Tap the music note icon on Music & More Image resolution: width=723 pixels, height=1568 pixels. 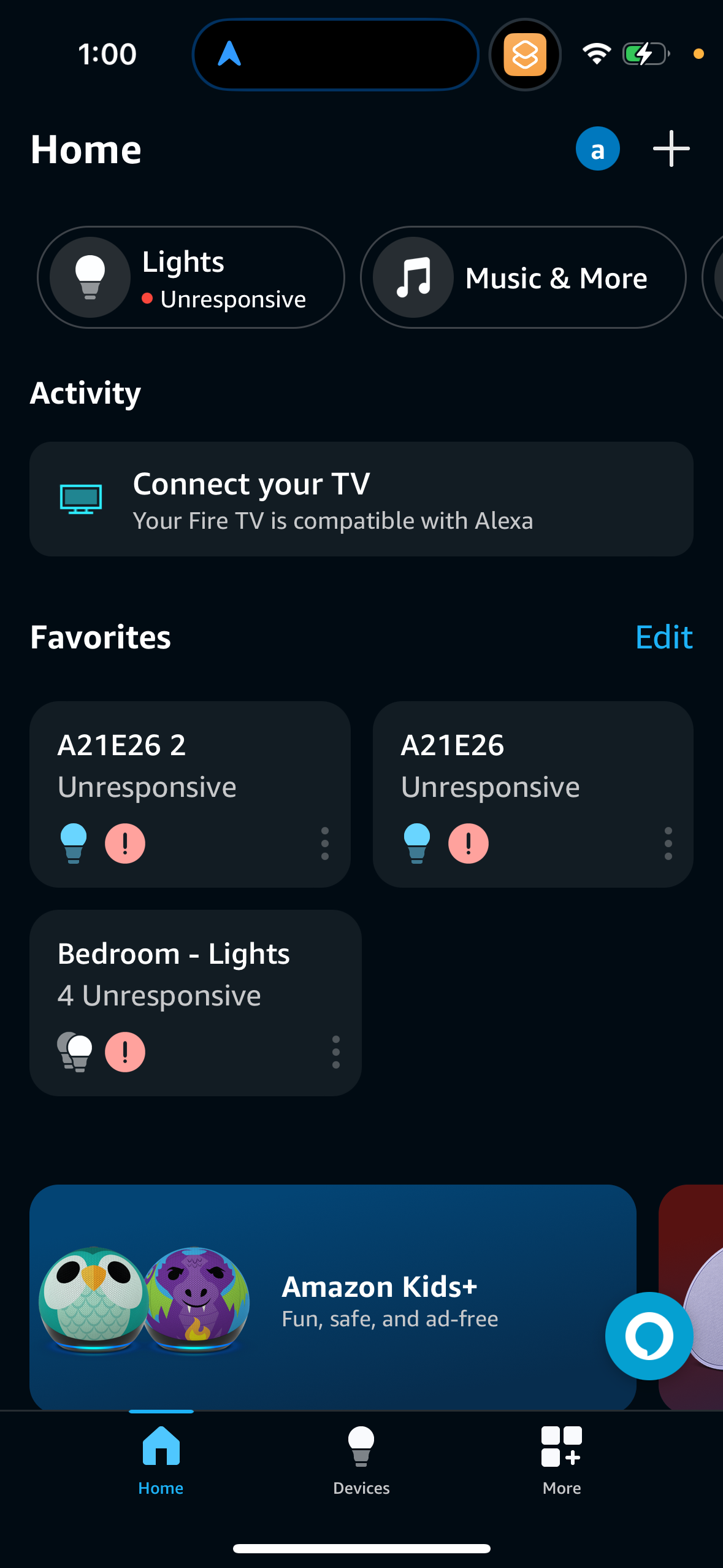click(411, 277)
